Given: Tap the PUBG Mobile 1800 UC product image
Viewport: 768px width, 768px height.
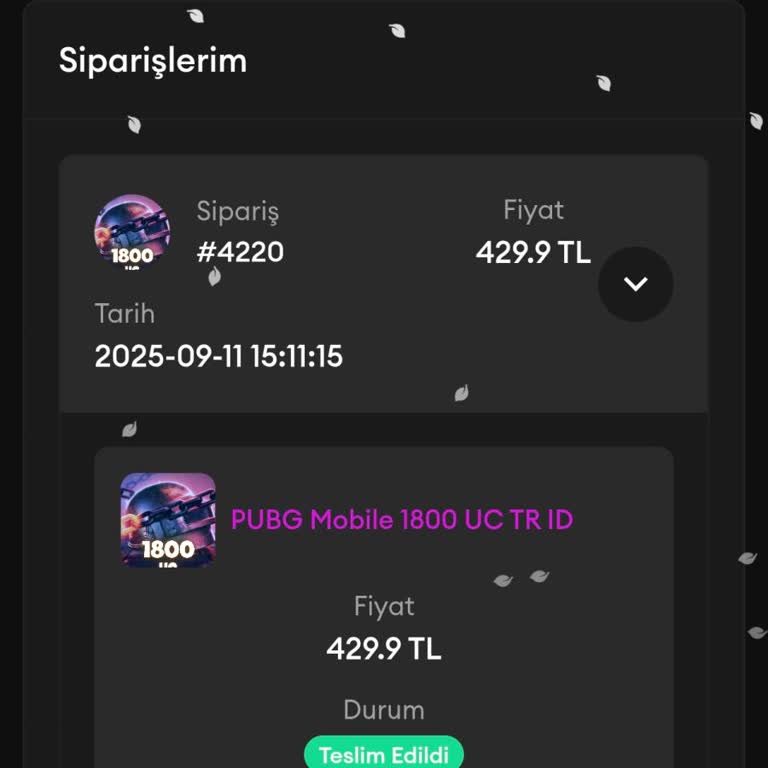Looking at the screenshot, I should click(168, 521).
